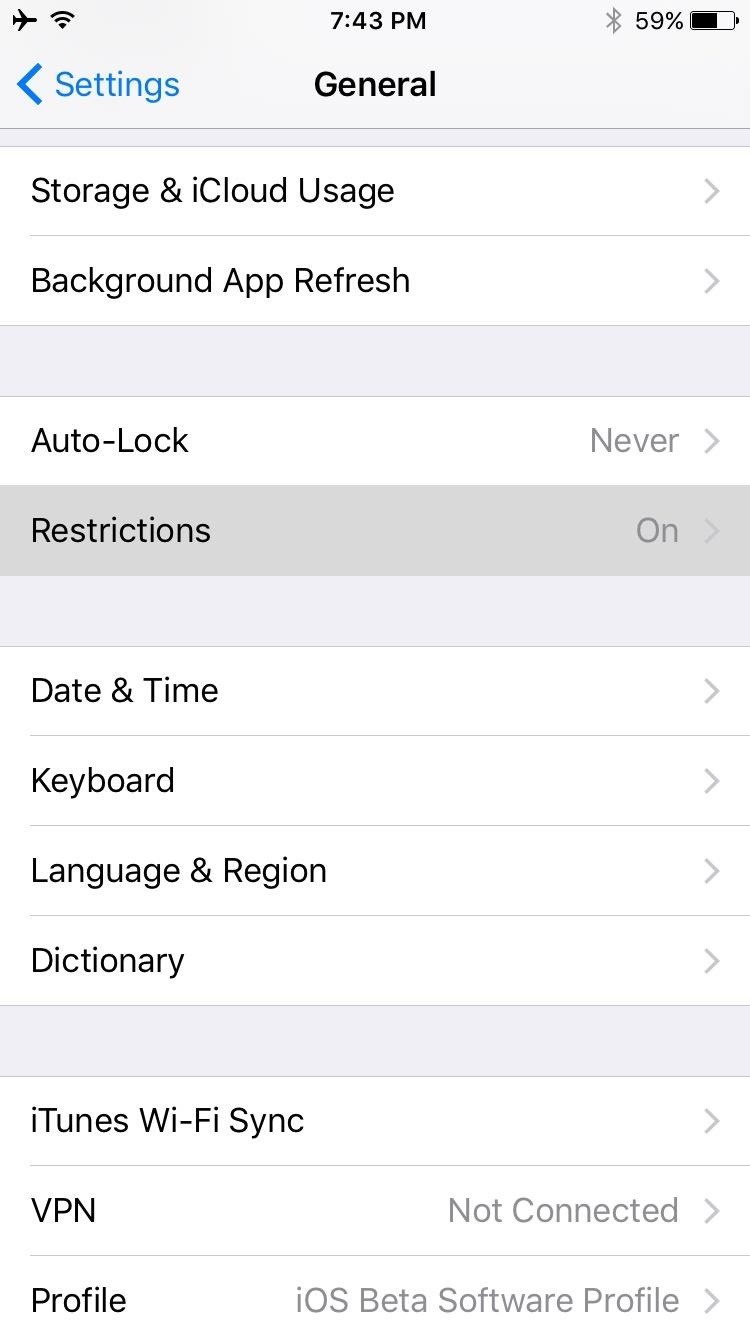750x1334 pixels.
Task: View the iOS Beta Software Profile
Action: (375, 1300)
